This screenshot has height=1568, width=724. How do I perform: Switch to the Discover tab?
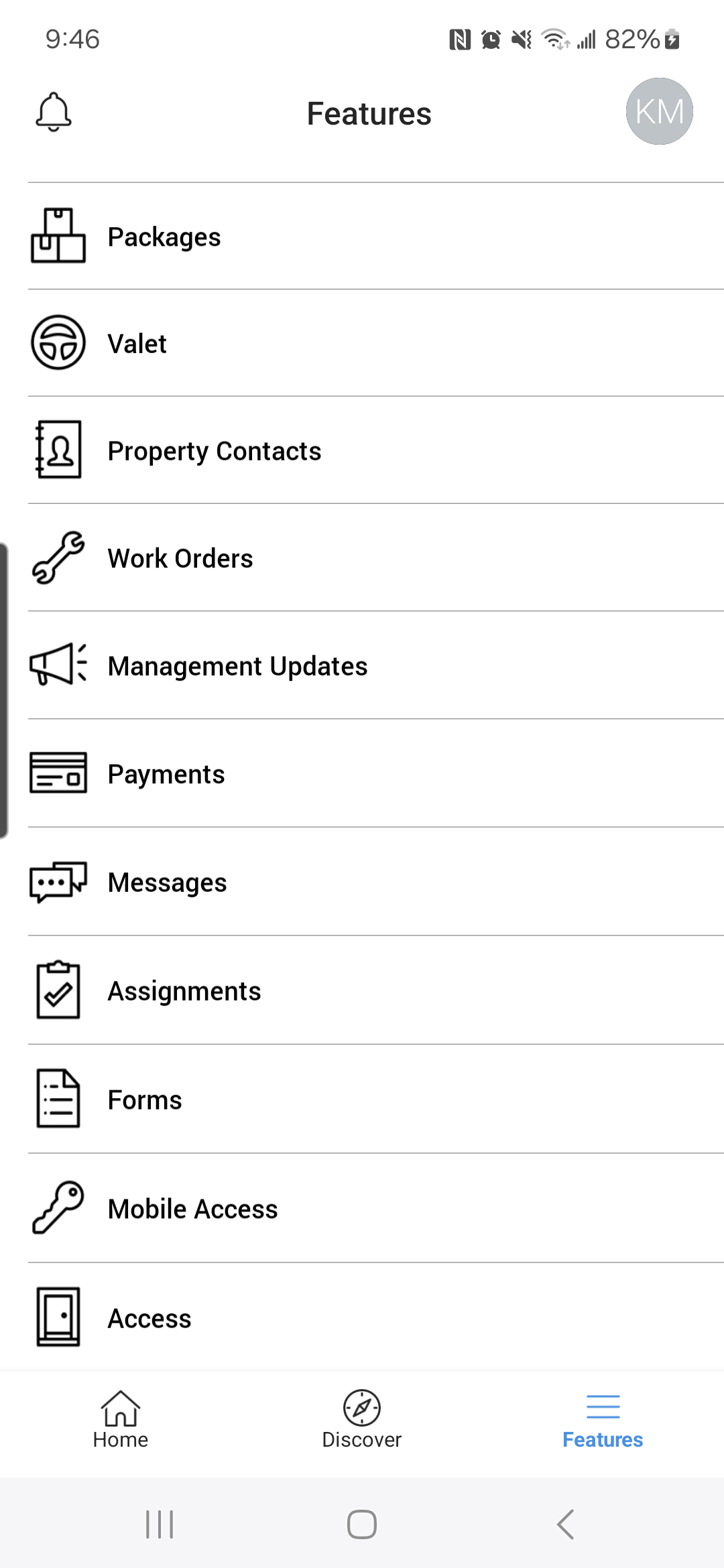pyautogui.click(x=361, y=1419)
